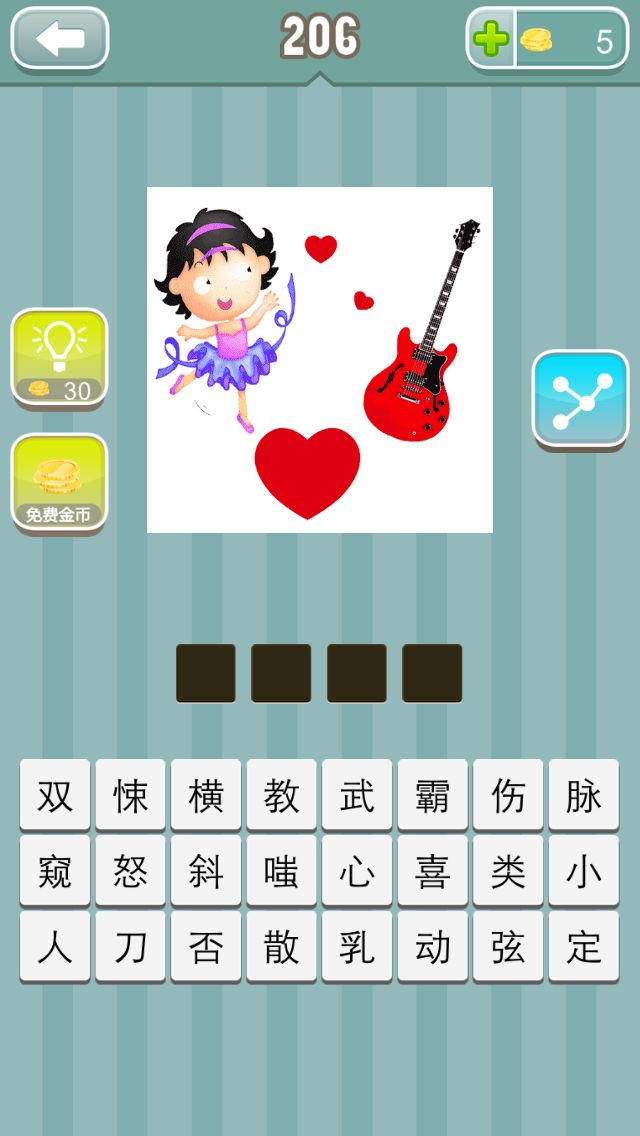
Task: Select the character 武
Action: 357,795
